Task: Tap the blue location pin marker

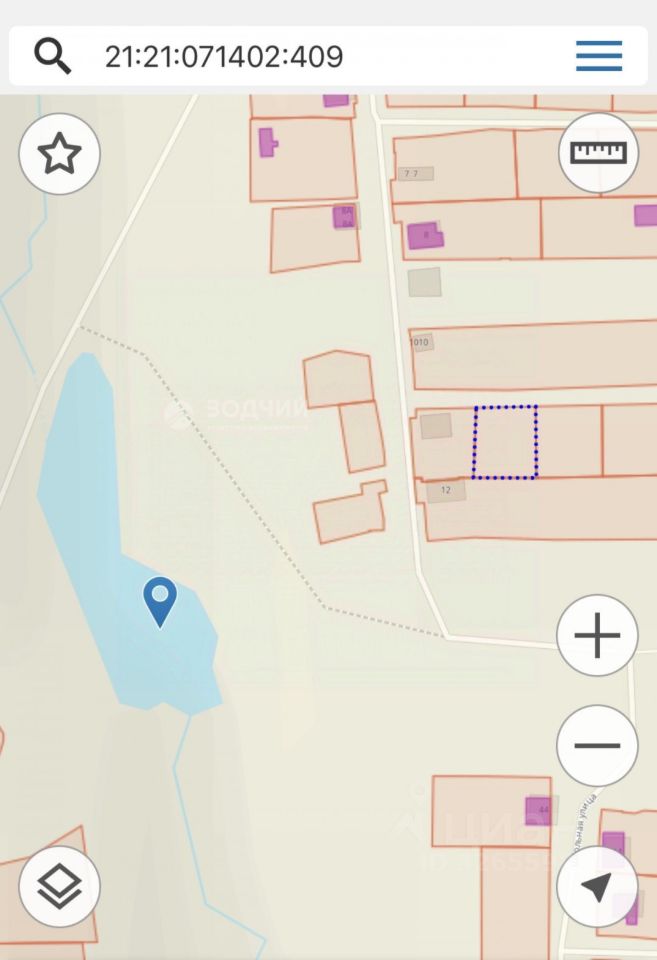Action: [x=160, y=600]
